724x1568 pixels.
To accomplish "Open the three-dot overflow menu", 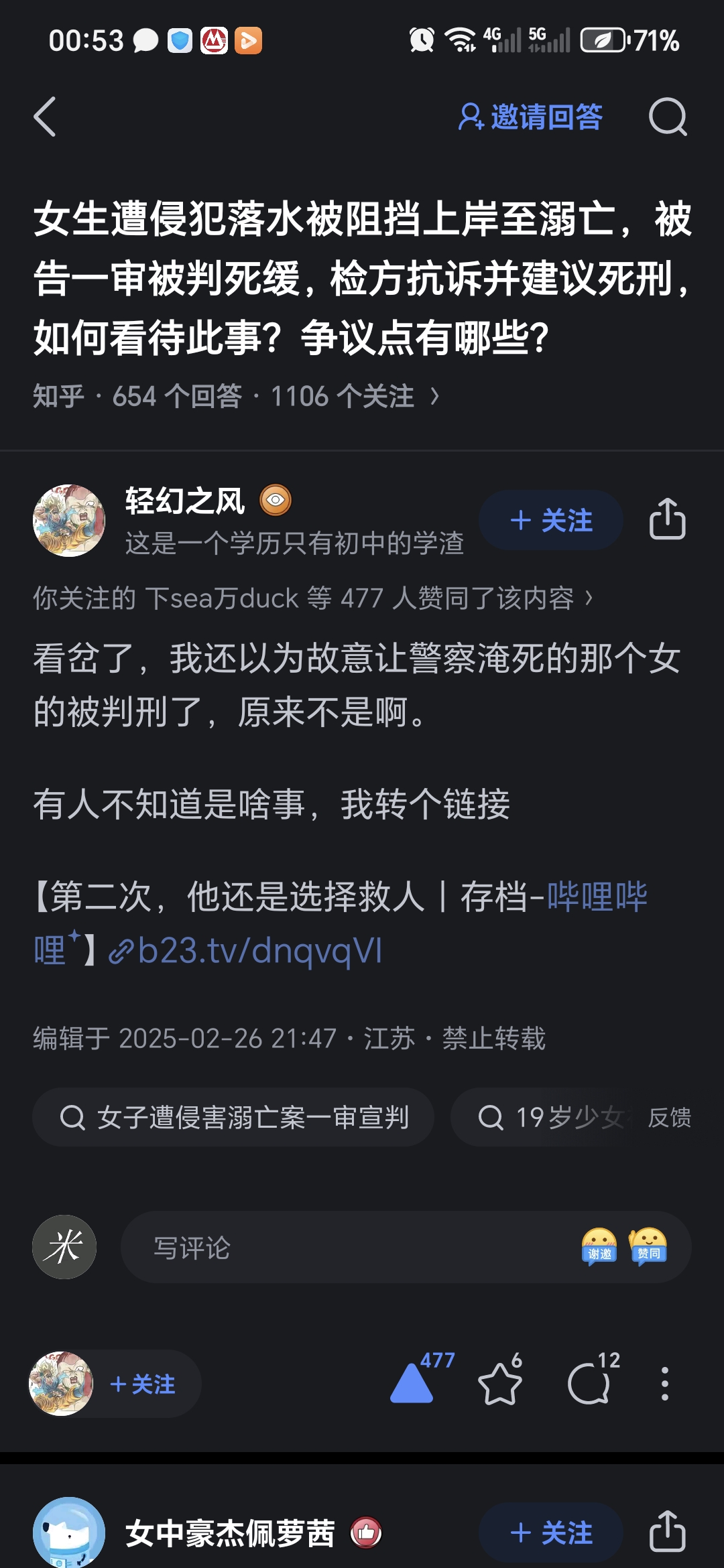I will [664, 1384].
